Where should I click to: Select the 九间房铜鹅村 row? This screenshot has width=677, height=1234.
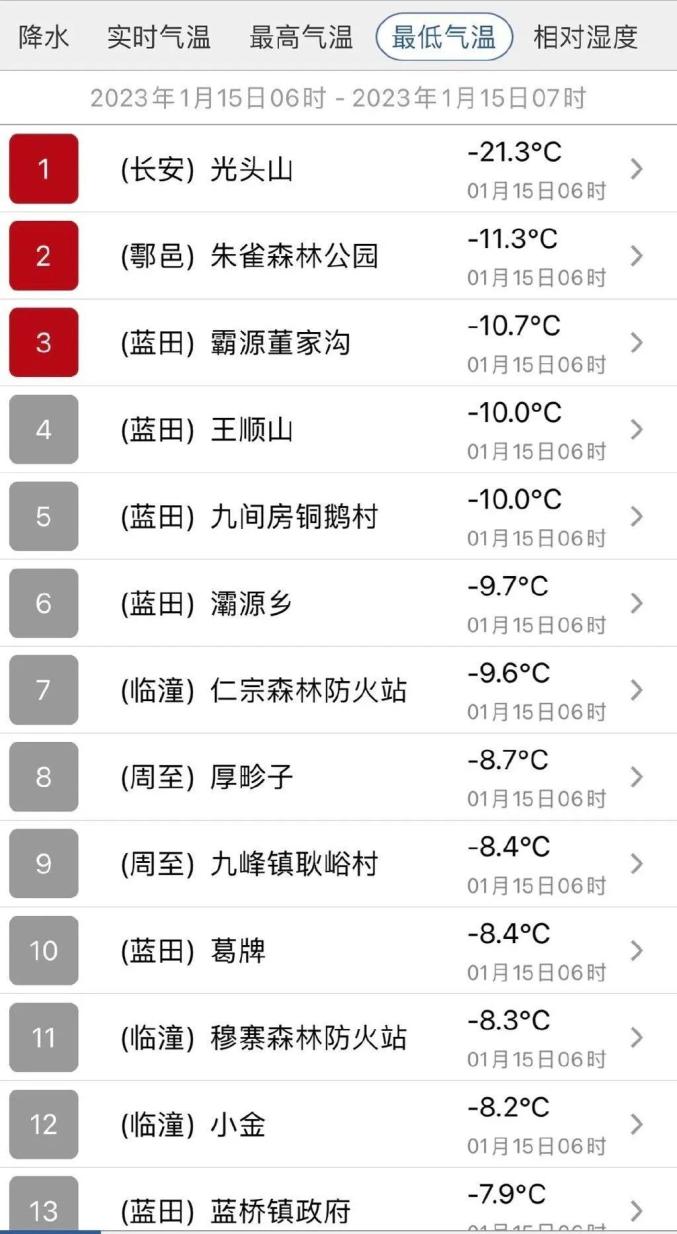338,517
